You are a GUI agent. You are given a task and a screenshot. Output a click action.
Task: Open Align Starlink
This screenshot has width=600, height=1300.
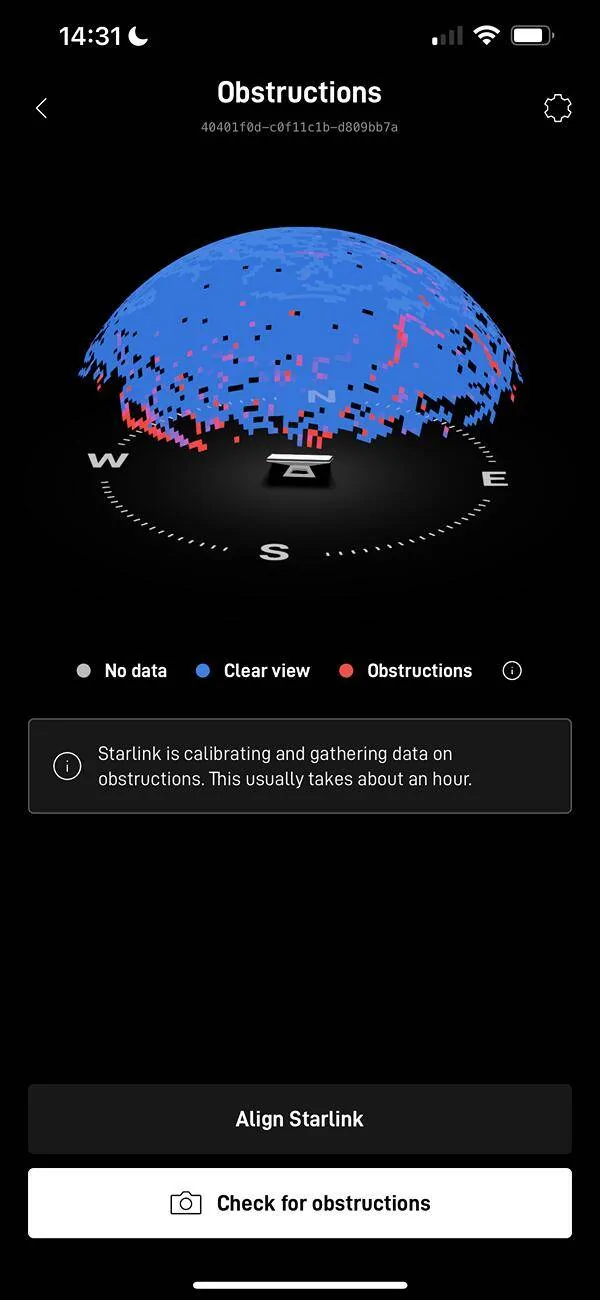coord(300,1119)
